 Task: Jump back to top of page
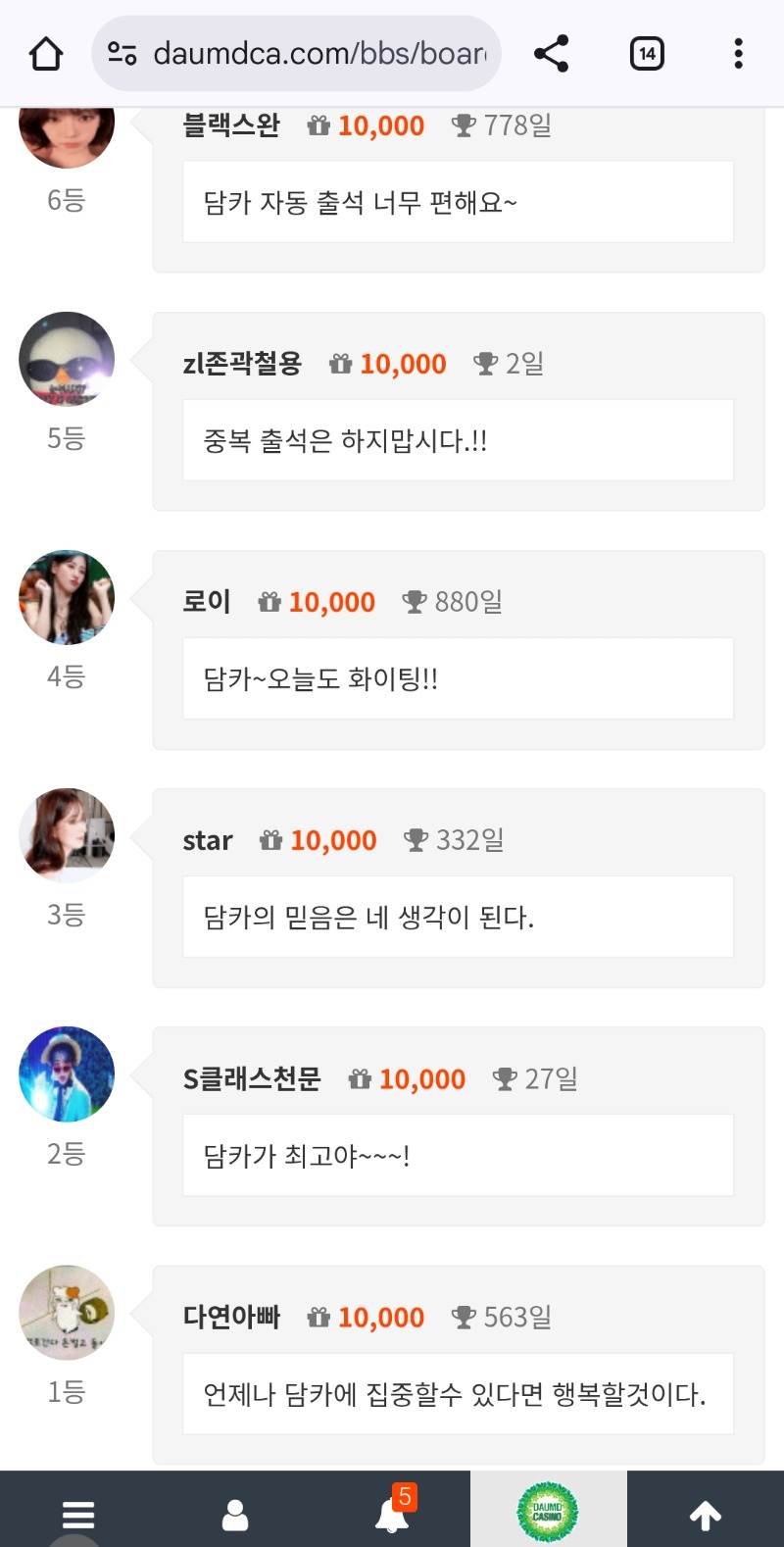tap(706, 1515)
